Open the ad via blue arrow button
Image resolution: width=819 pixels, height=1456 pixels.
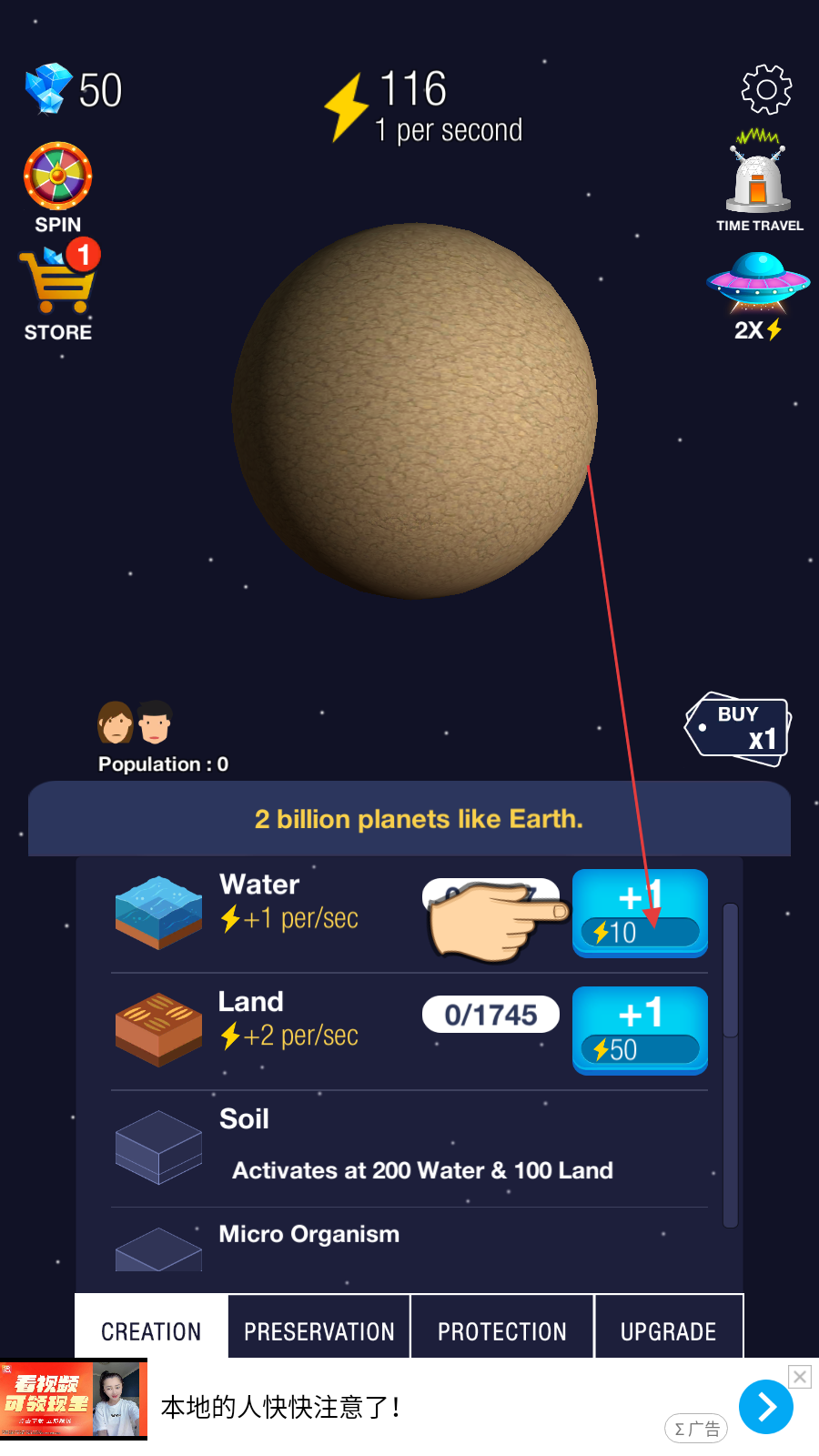(x=766, y=1407)
